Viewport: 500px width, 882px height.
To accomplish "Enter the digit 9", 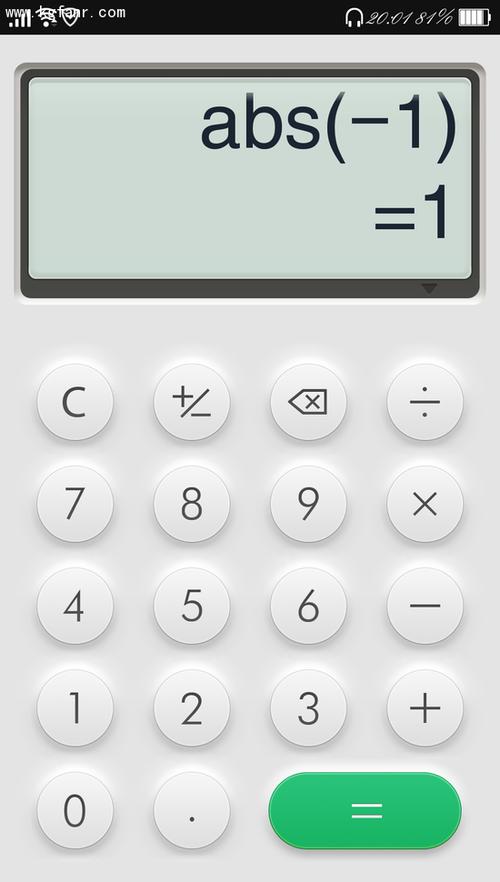I will 308,504.
